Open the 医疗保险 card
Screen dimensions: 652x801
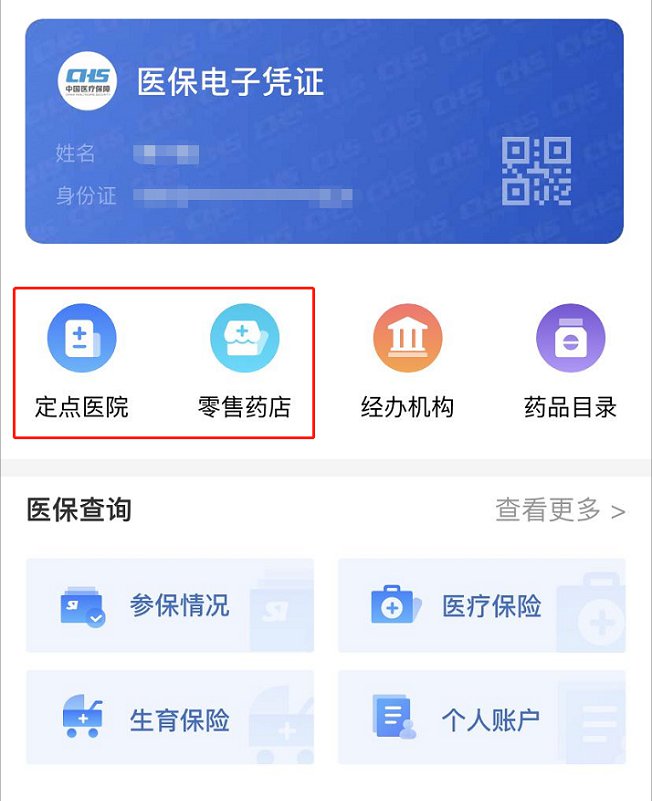[481, 605]
